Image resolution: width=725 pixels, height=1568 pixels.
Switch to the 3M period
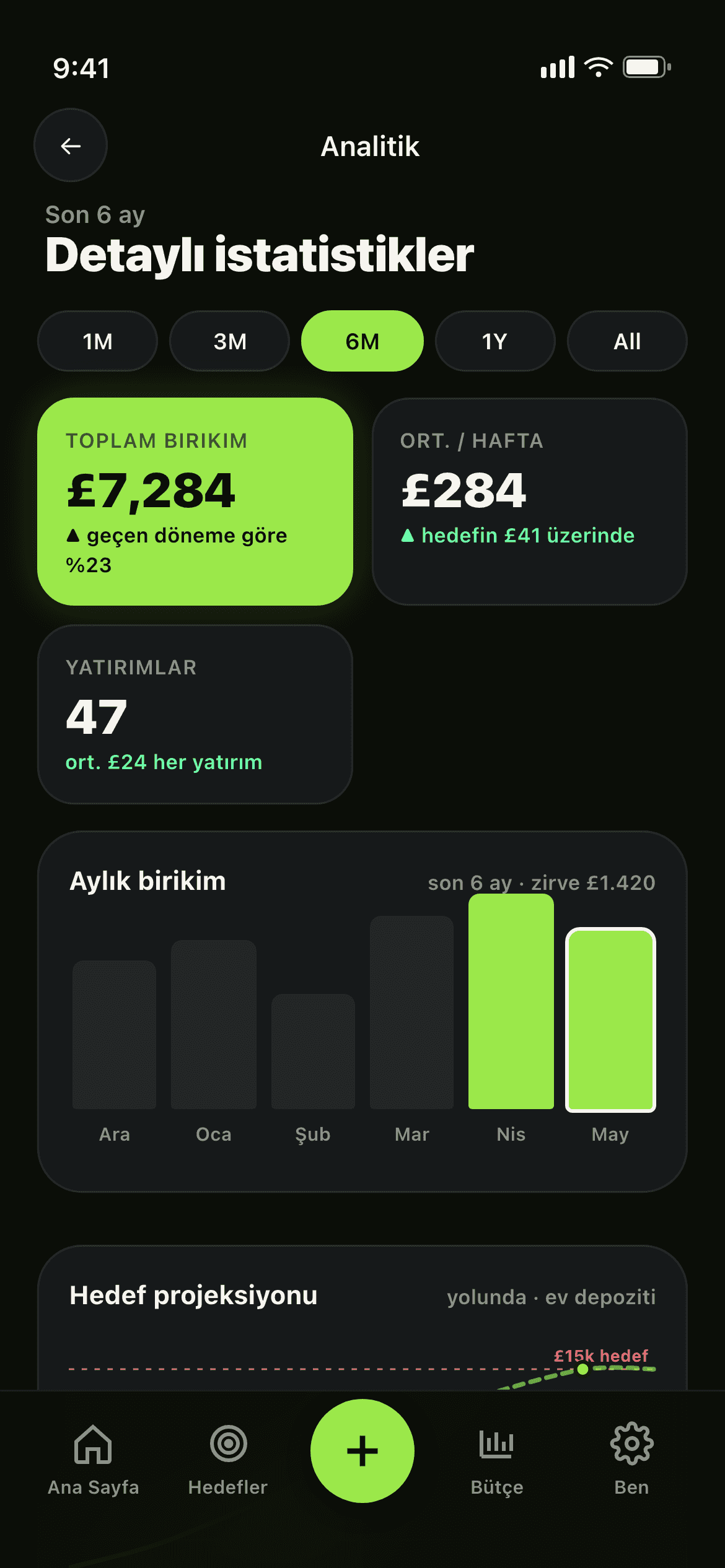coord(230,341)
